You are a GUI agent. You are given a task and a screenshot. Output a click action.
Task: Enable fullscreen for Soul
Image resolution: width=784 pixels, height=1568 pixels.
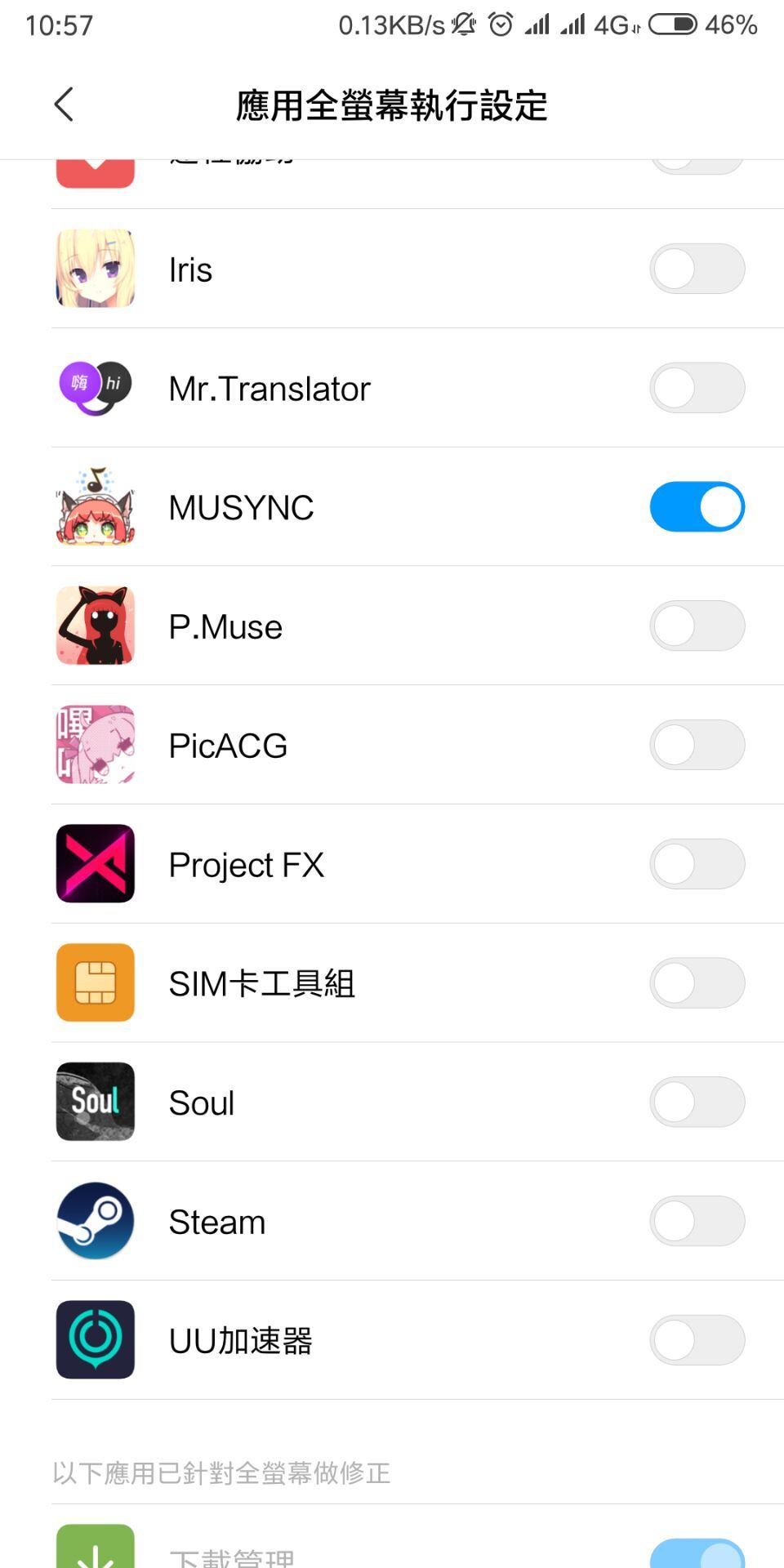click(697, 1102)
